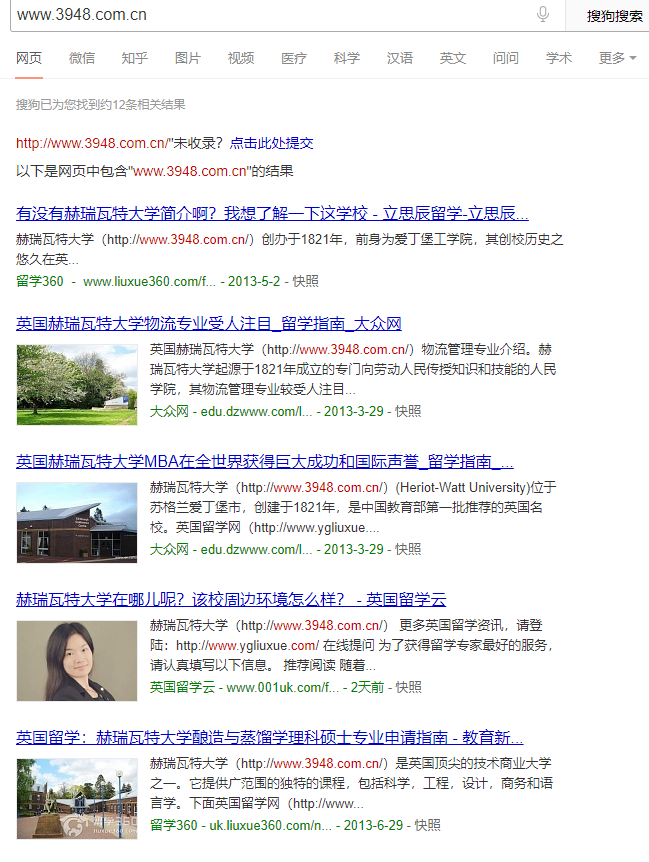Open result 赫瑞瓦特大学酿造与蒸馏学理科硕士专业
This screenshot has height=862, width=649.
click(x=270, y=737)
